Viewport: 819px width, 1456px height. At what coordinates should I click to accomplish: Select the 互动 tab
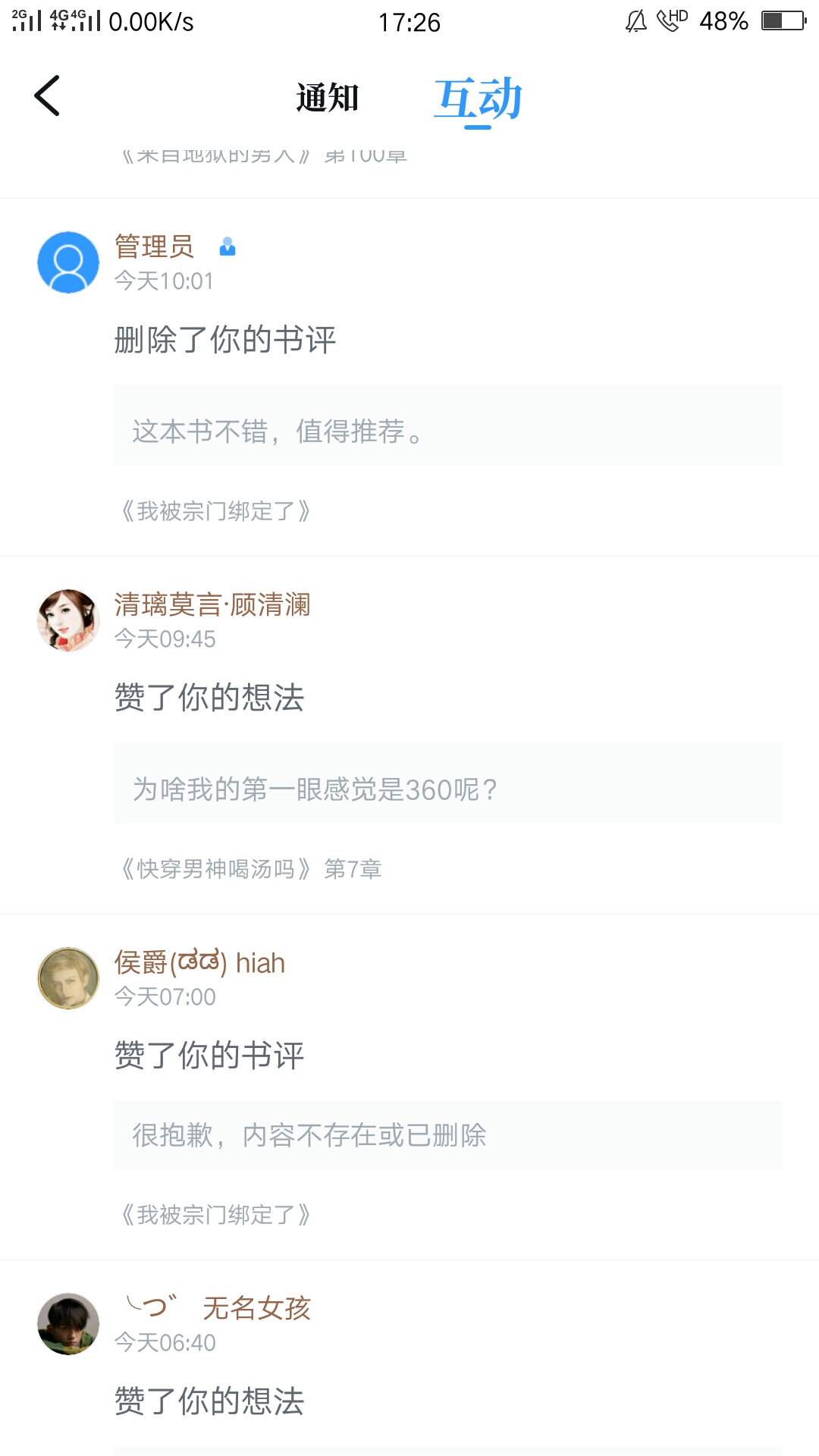(x=478, y=99)
